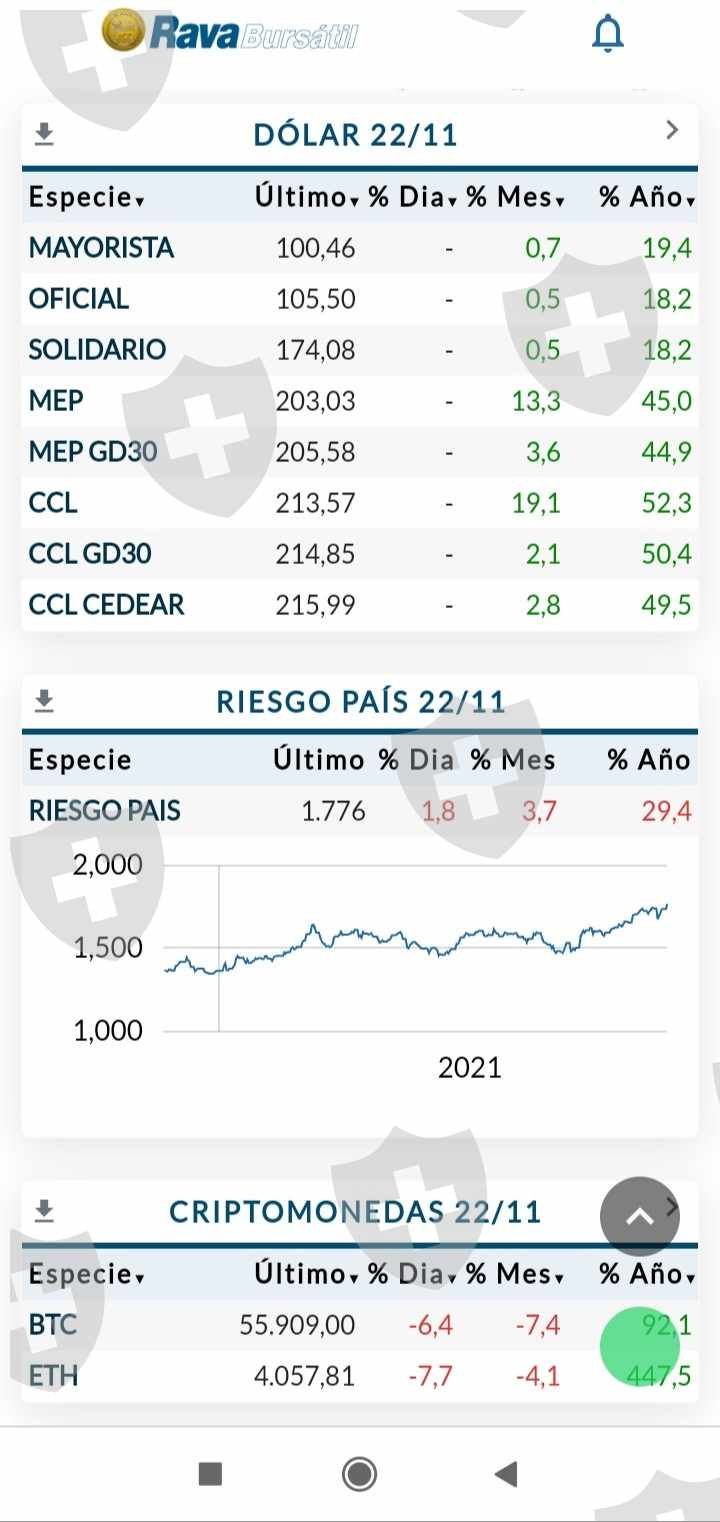Open the notifications bell
The width and height of the screenshot is (720, 1522).
(x=607, y=34)
